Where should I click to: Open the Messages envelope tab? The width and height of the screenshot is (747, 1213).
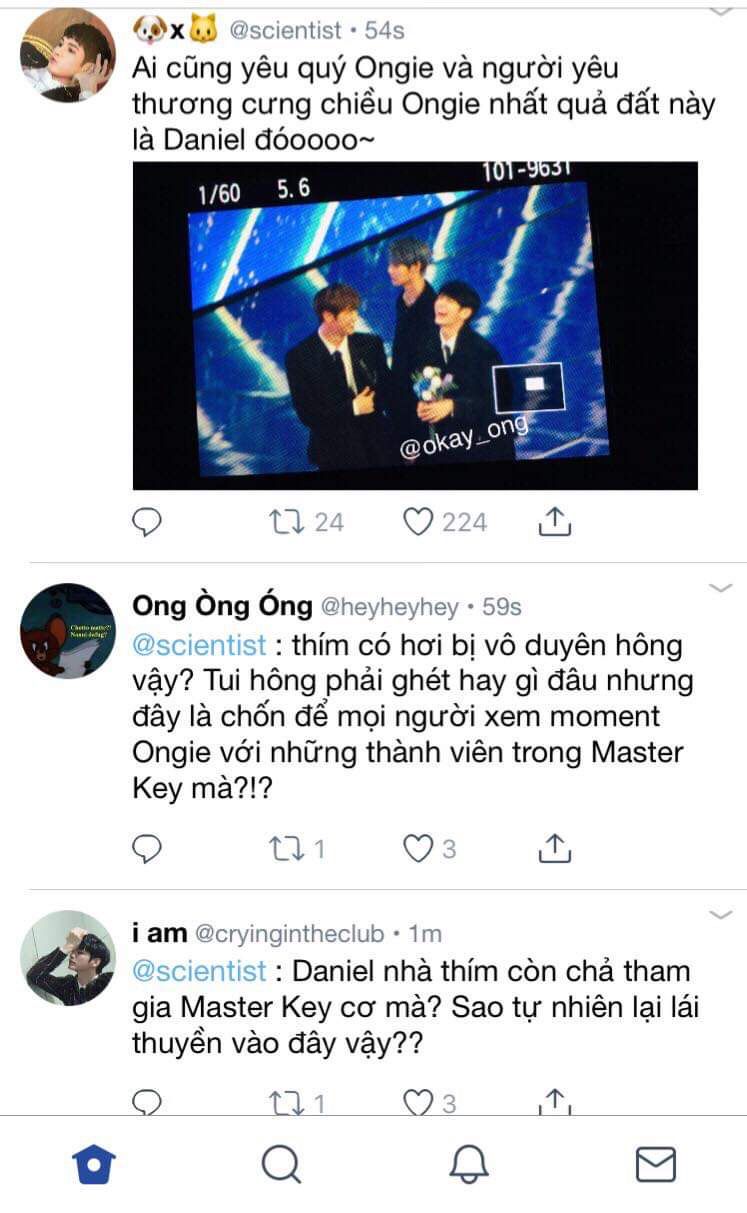656,1165
